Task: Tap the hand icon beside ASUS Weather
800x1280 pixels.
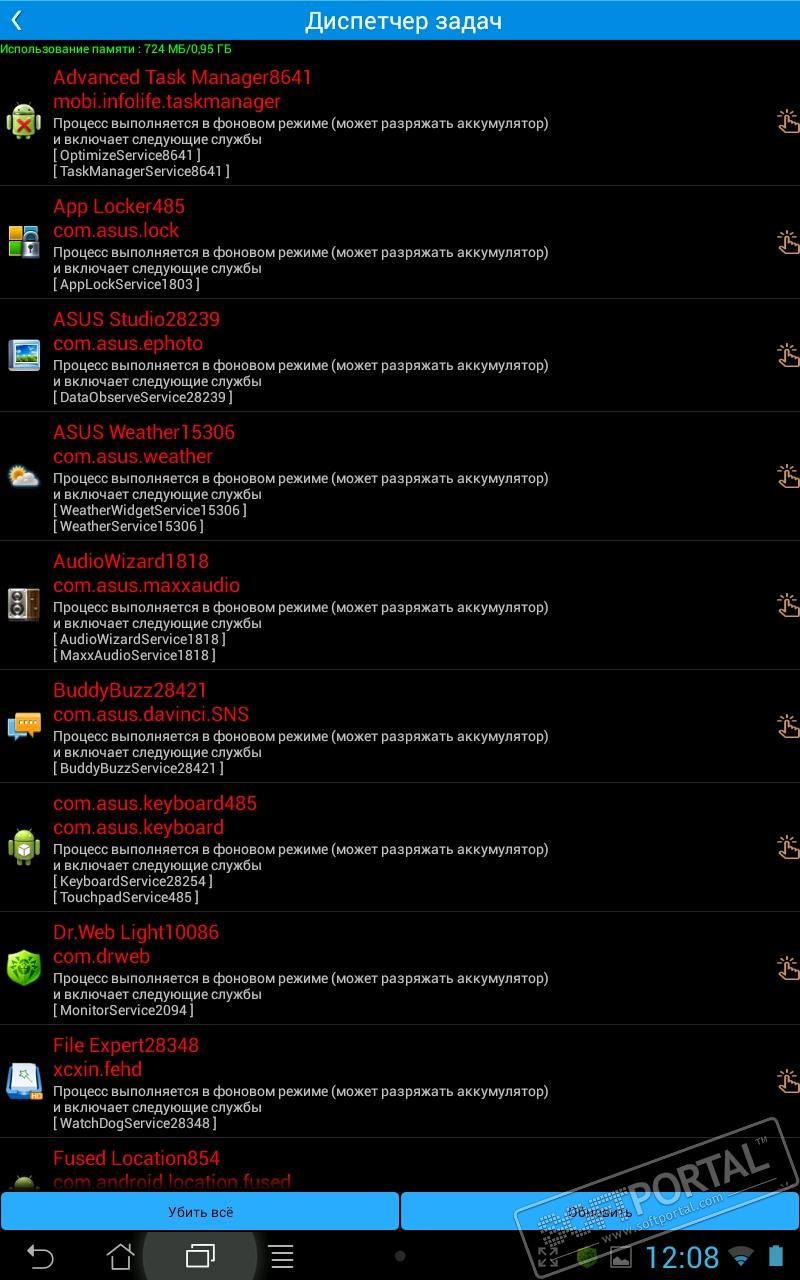Action: 788,476
